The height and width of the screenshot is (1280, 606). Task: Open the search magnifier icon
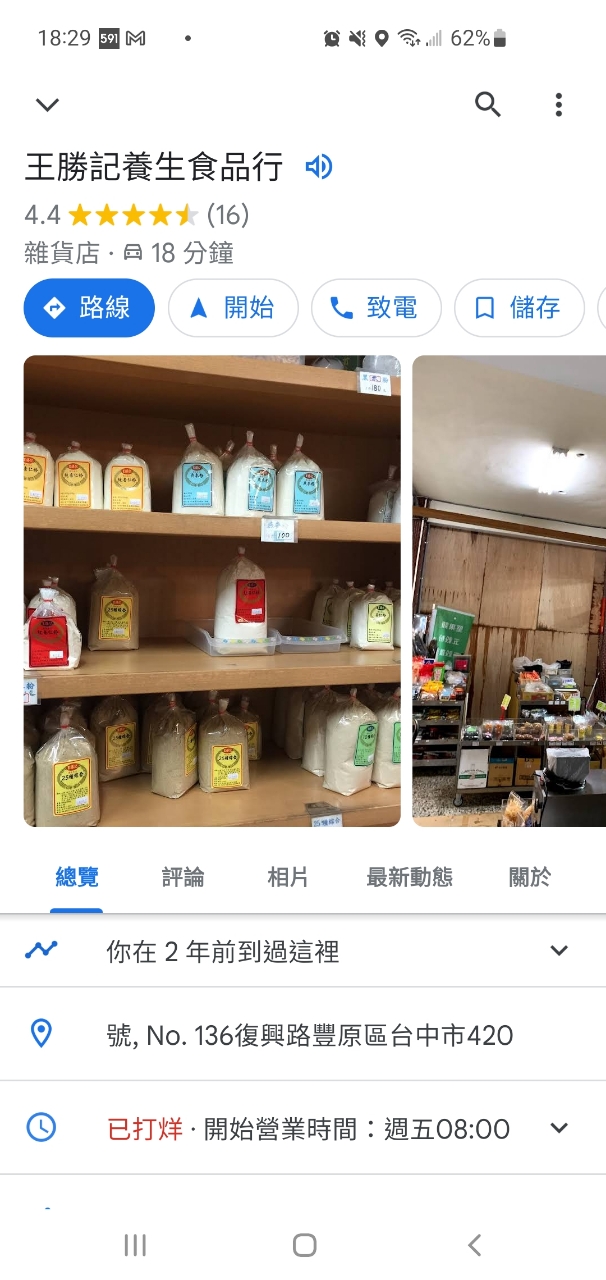[487, 104]
